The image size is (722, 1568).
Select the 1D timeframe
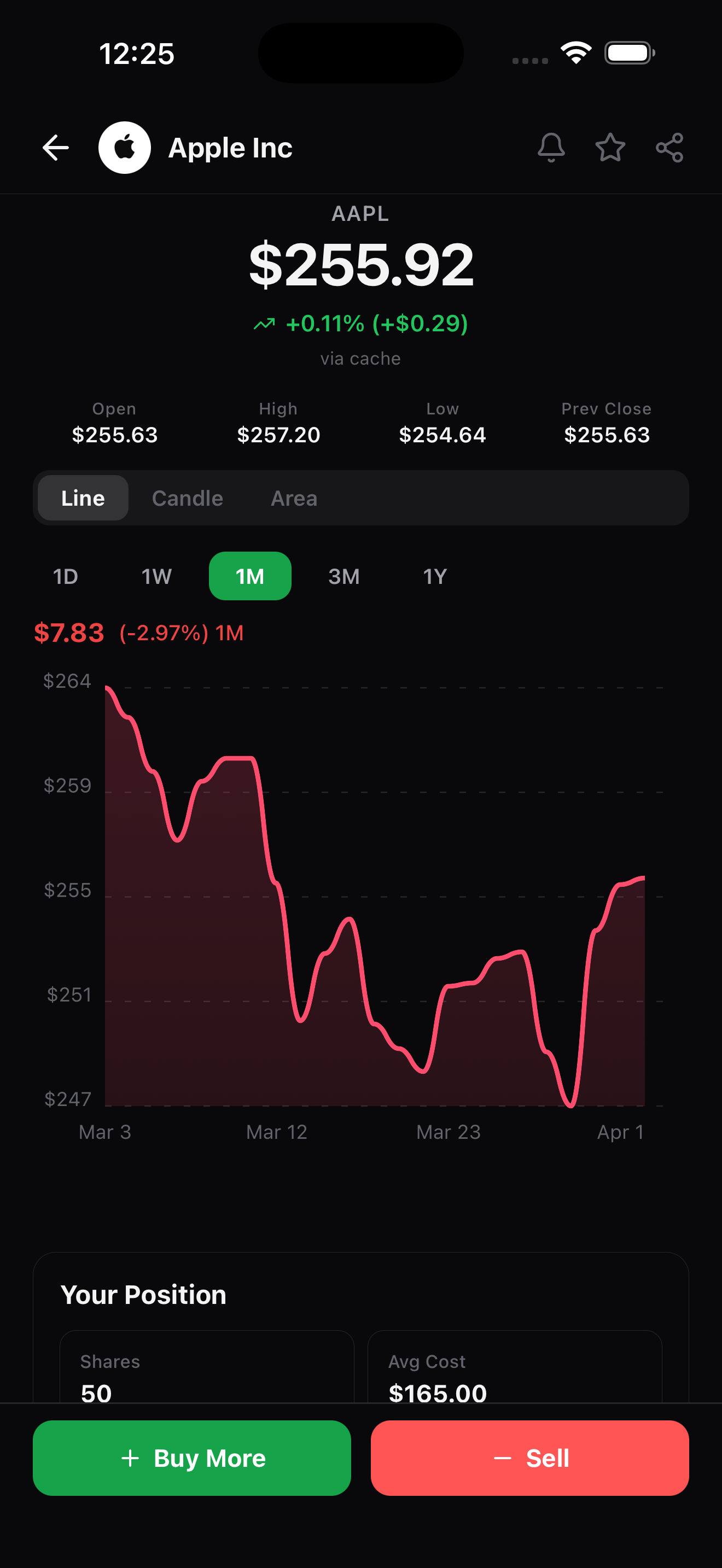pyautogui.click(x=65, y=576)
